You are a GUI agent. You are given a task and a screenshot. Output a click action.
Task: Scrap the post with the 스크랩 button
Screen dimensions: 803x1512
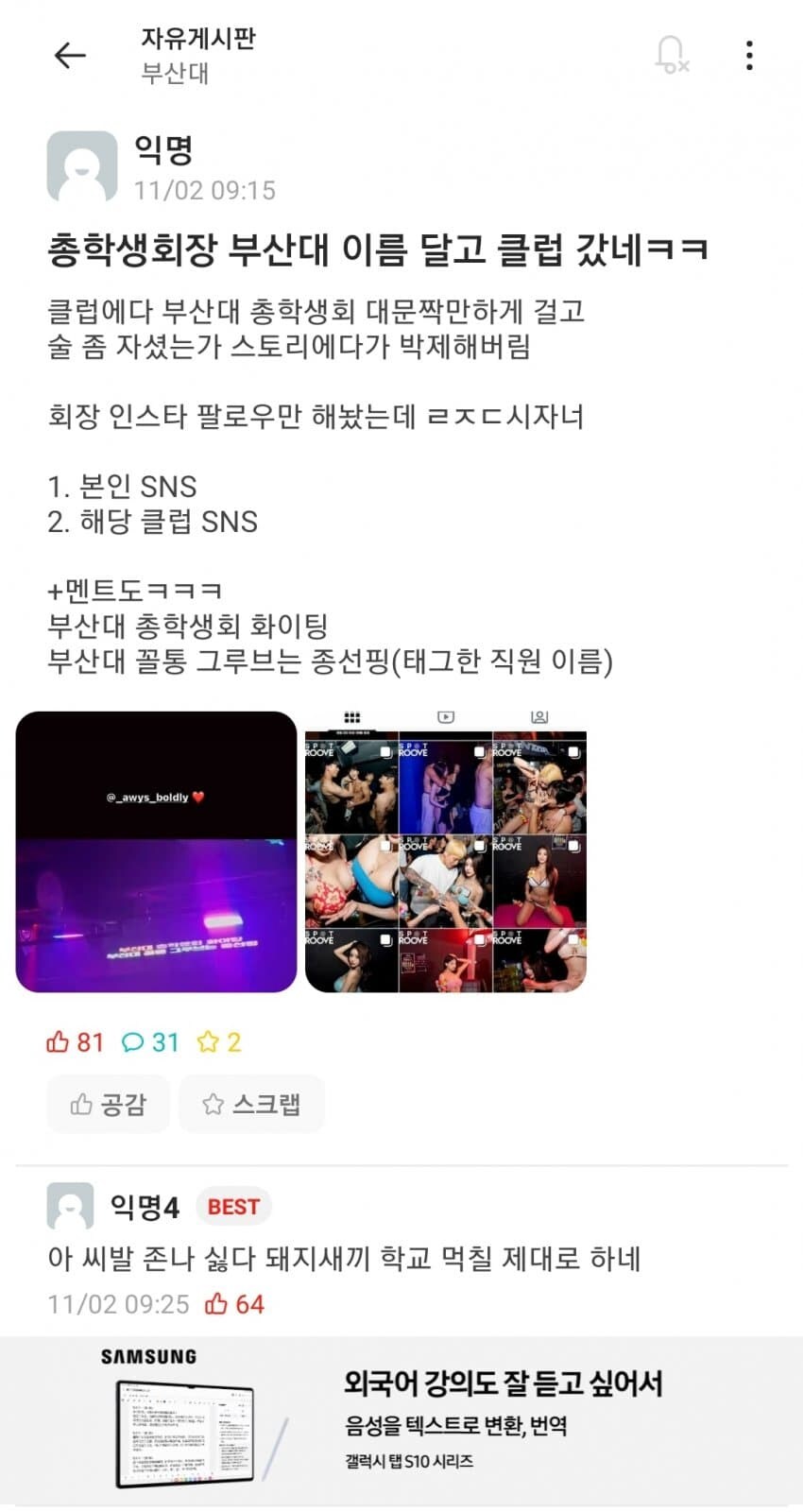(x=252, y=1104)
